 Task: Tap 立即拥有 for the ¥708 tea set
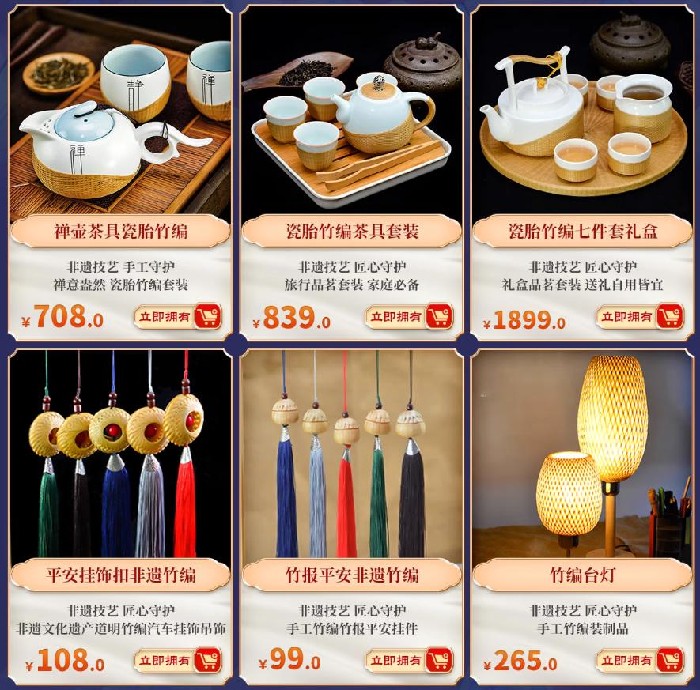pos(177,317)
